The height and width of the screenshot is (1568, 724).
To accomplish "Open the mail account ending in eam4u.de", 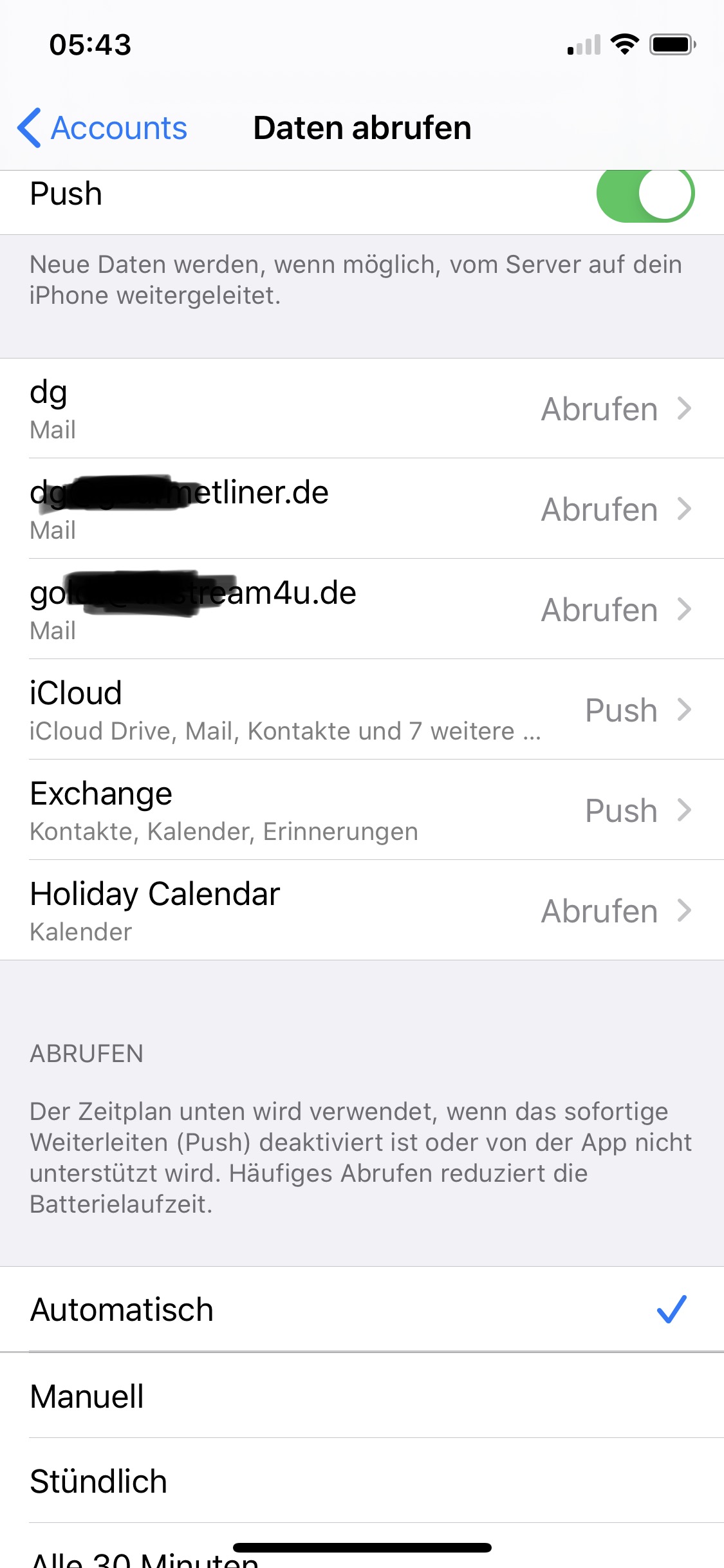I will click(362, 610).
